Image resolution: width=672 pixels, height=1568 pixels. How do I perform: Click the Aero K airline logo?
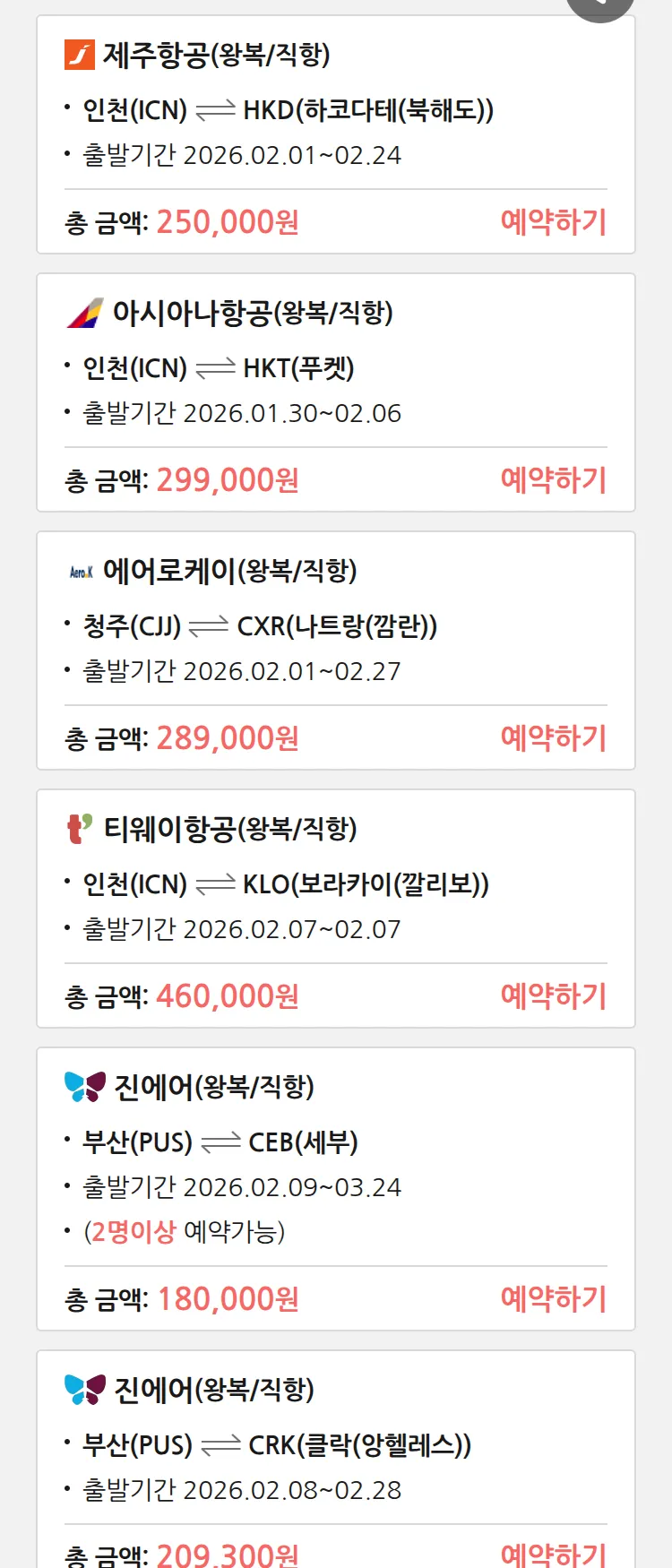[79, 569]
